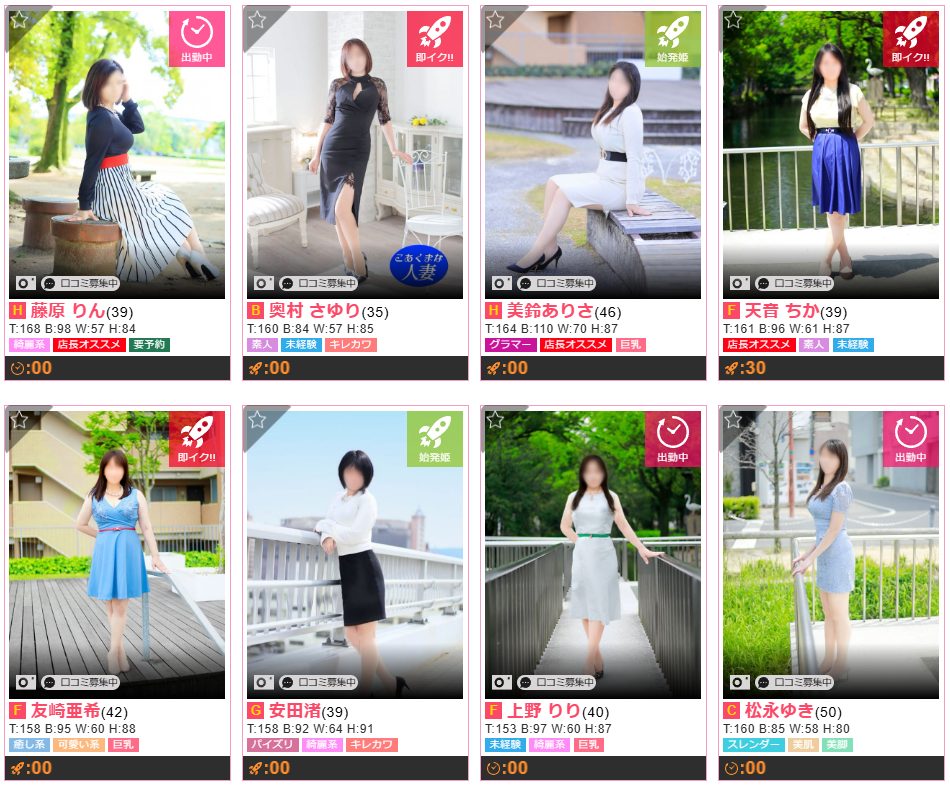Star 美鈴ありさ as a favorite
The height and width of the screenshot is (786, 950).
point(495,20)
